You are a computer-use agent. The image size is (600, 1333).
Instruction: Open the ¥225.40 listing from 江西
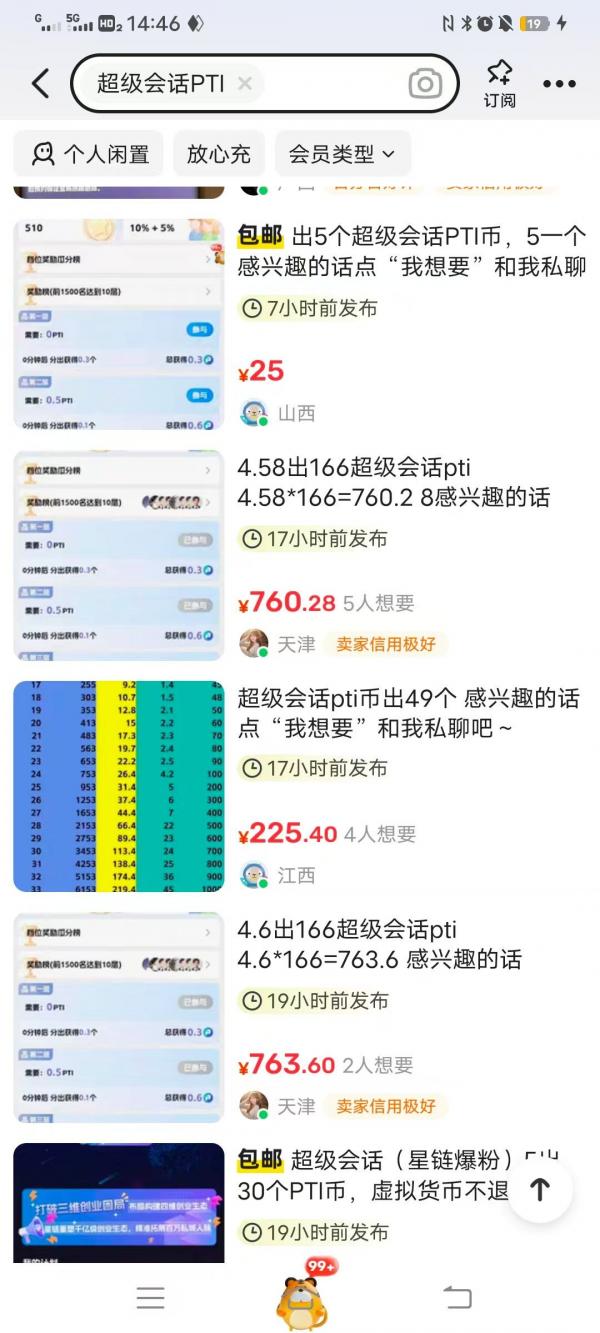click(300, 786)
